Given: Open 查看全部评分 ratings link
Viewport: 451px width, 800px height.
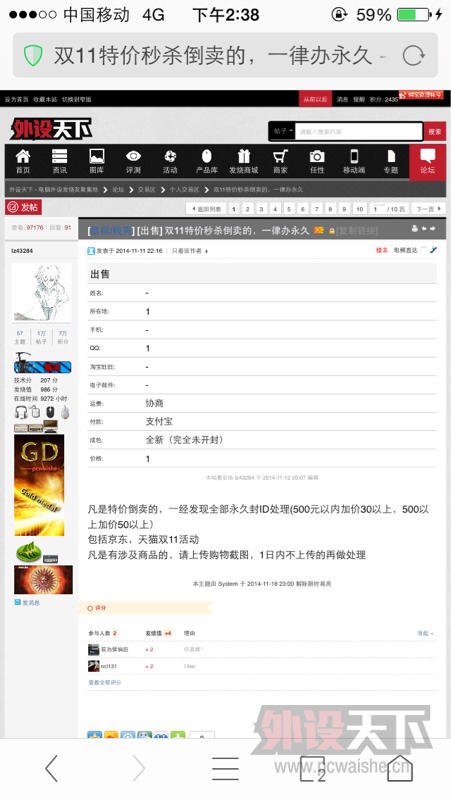Looking at the screenshot, I should click(105, 682).
